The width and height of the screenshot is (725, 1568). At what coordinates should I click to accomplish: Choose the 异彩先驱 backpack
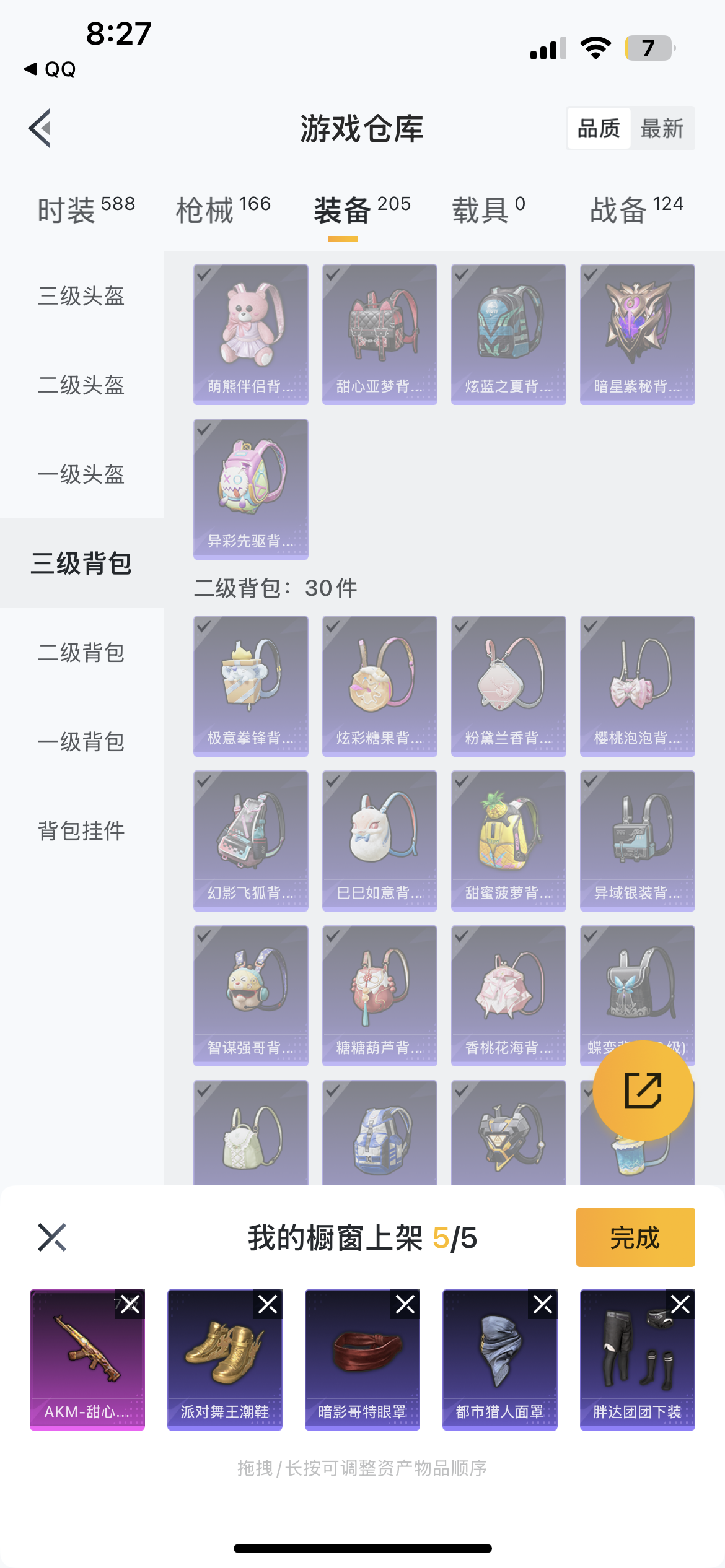pyautogui.click(x=251, y=489)
